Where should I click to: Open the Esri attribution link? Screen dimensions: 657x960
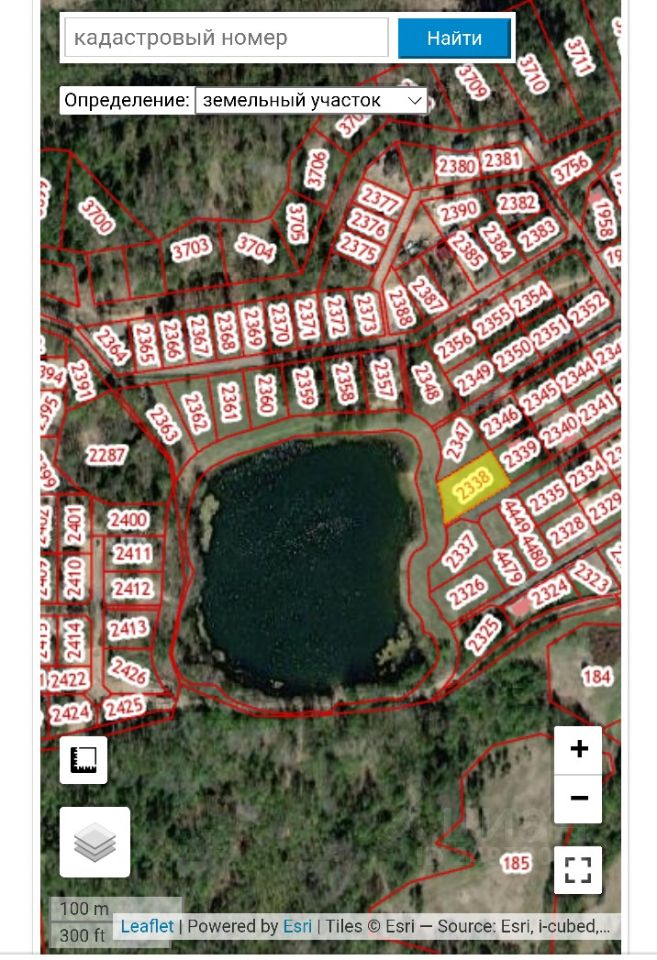coord(297,926)
